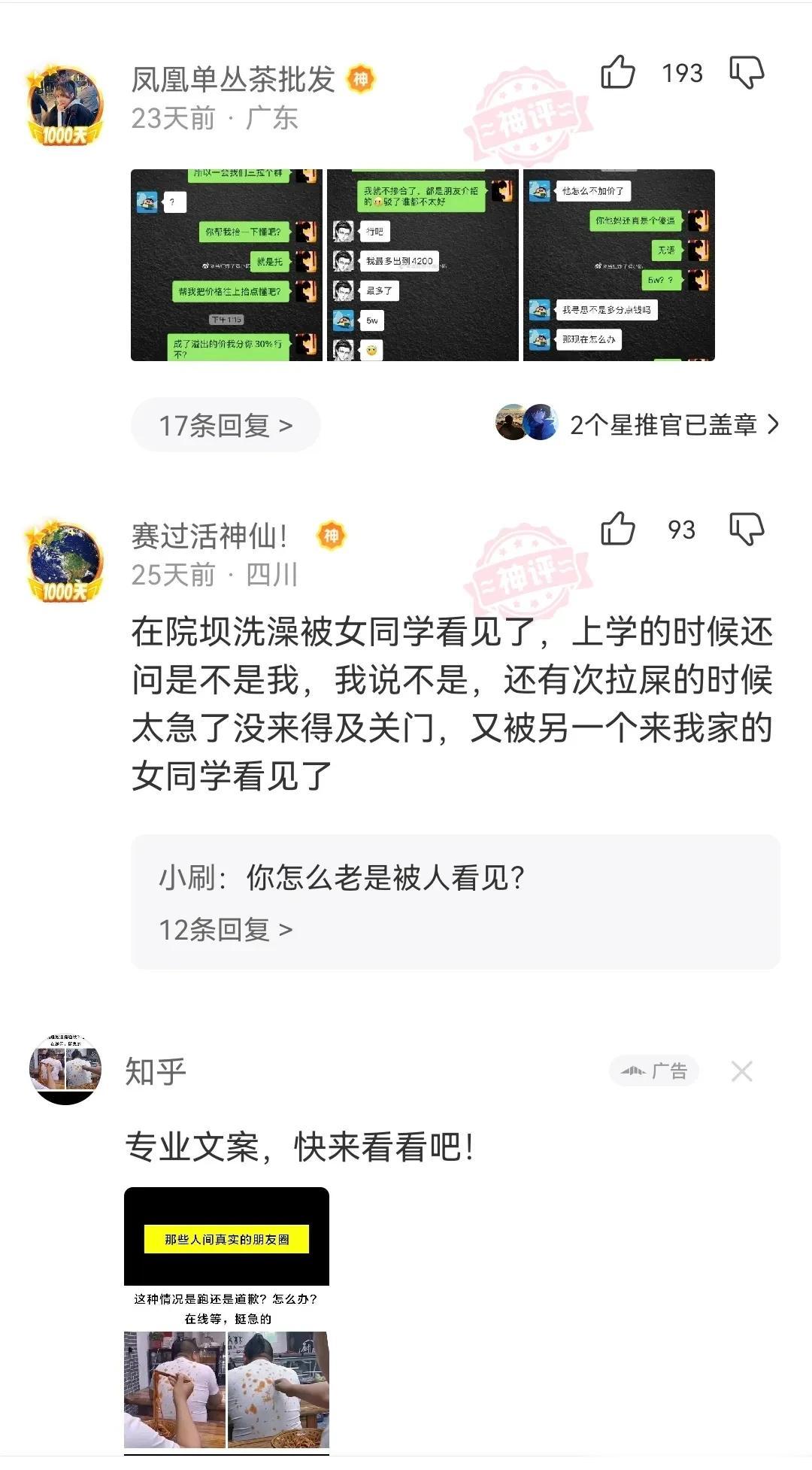812x1470 pixels.
Task: Dislike the comment by 凤凰单丛茶批发
Action: 747,72
